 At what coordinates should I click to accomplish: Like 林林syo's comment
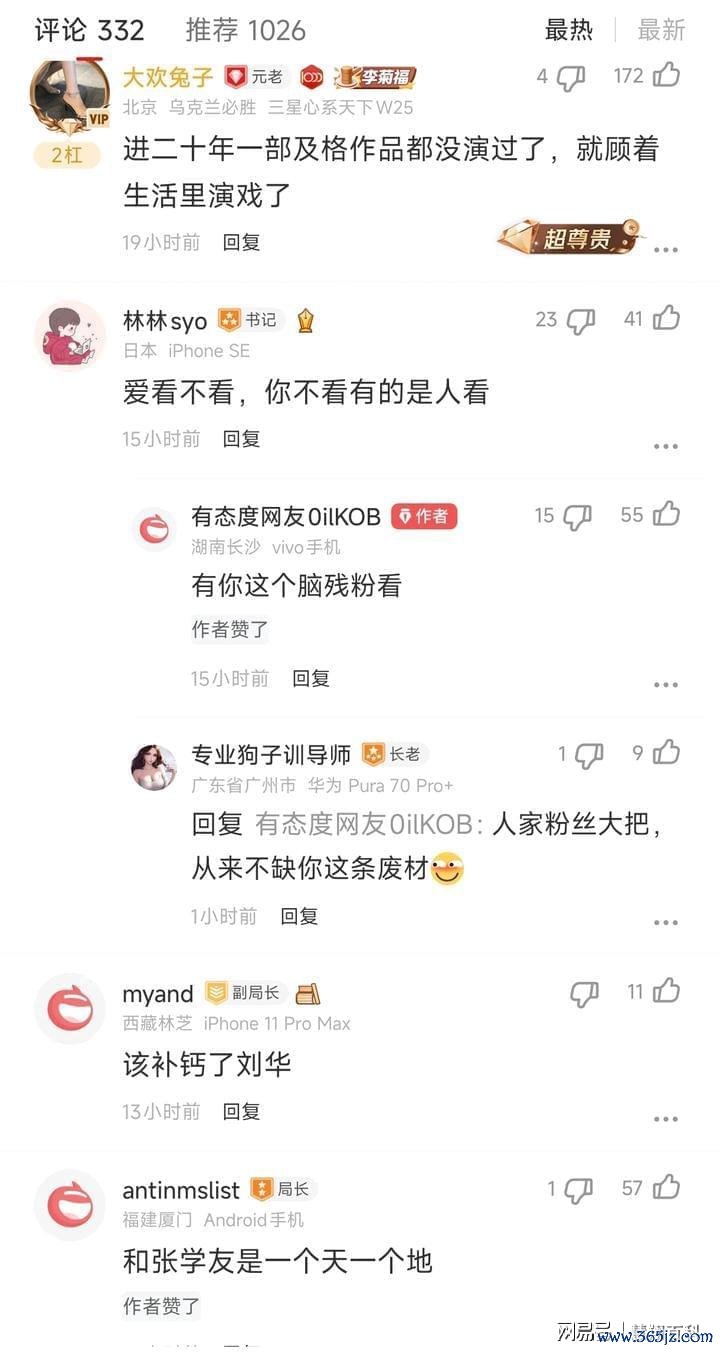(x=666, y=319)
